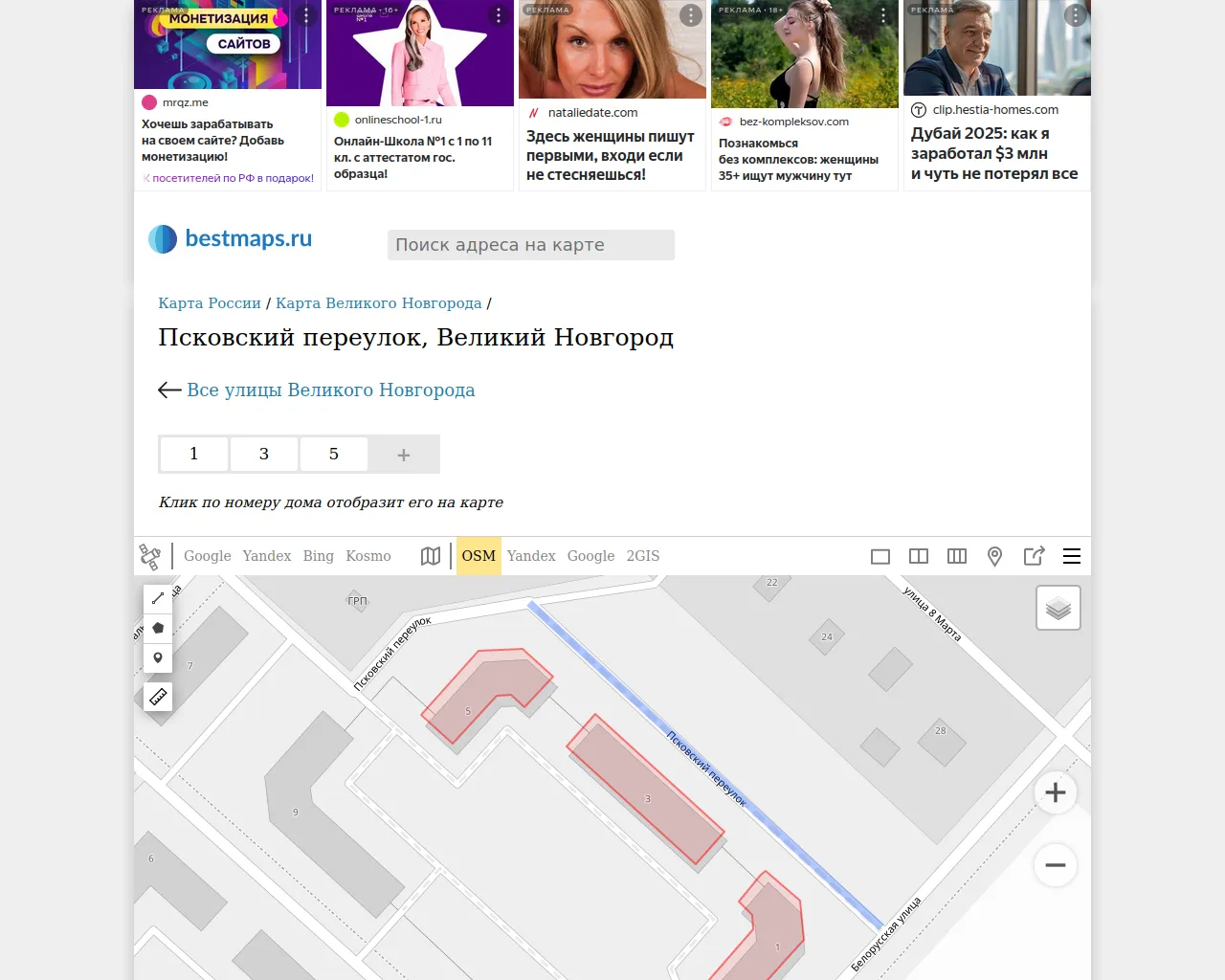The height and width of the screenshot is (980, 1225).
Task: Choose two-pane map layout
Action: pos(919,556)
